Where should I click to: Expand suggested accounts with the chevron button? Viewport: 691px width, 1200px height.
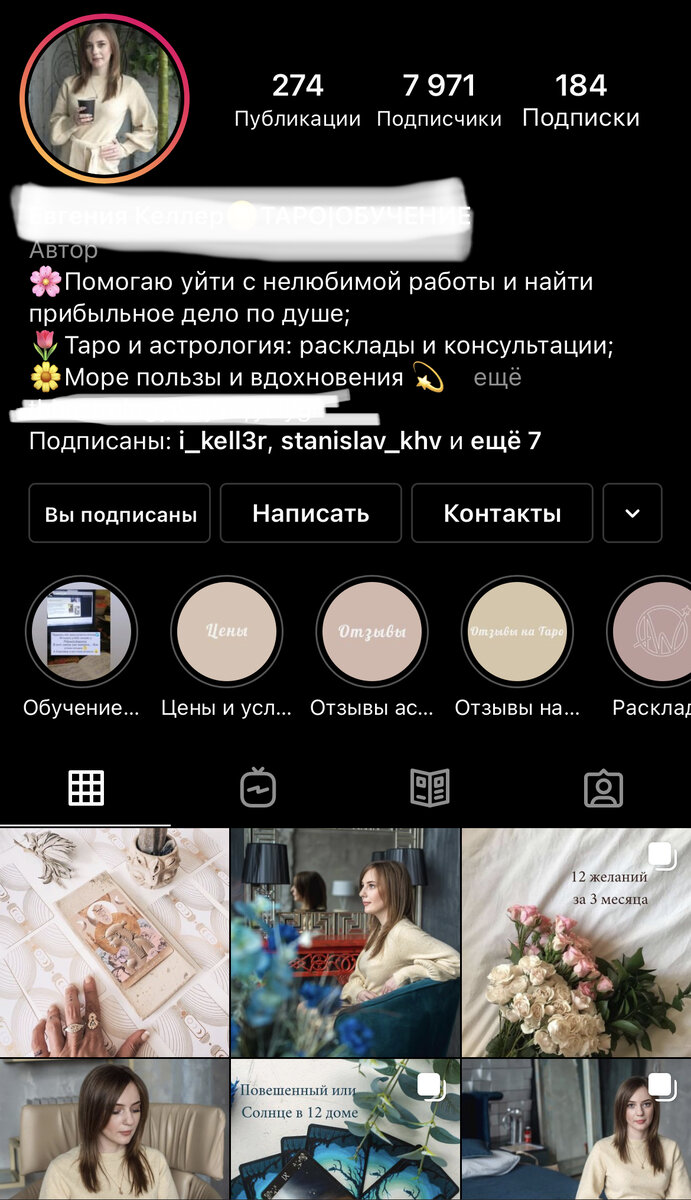tap(632, 514)
